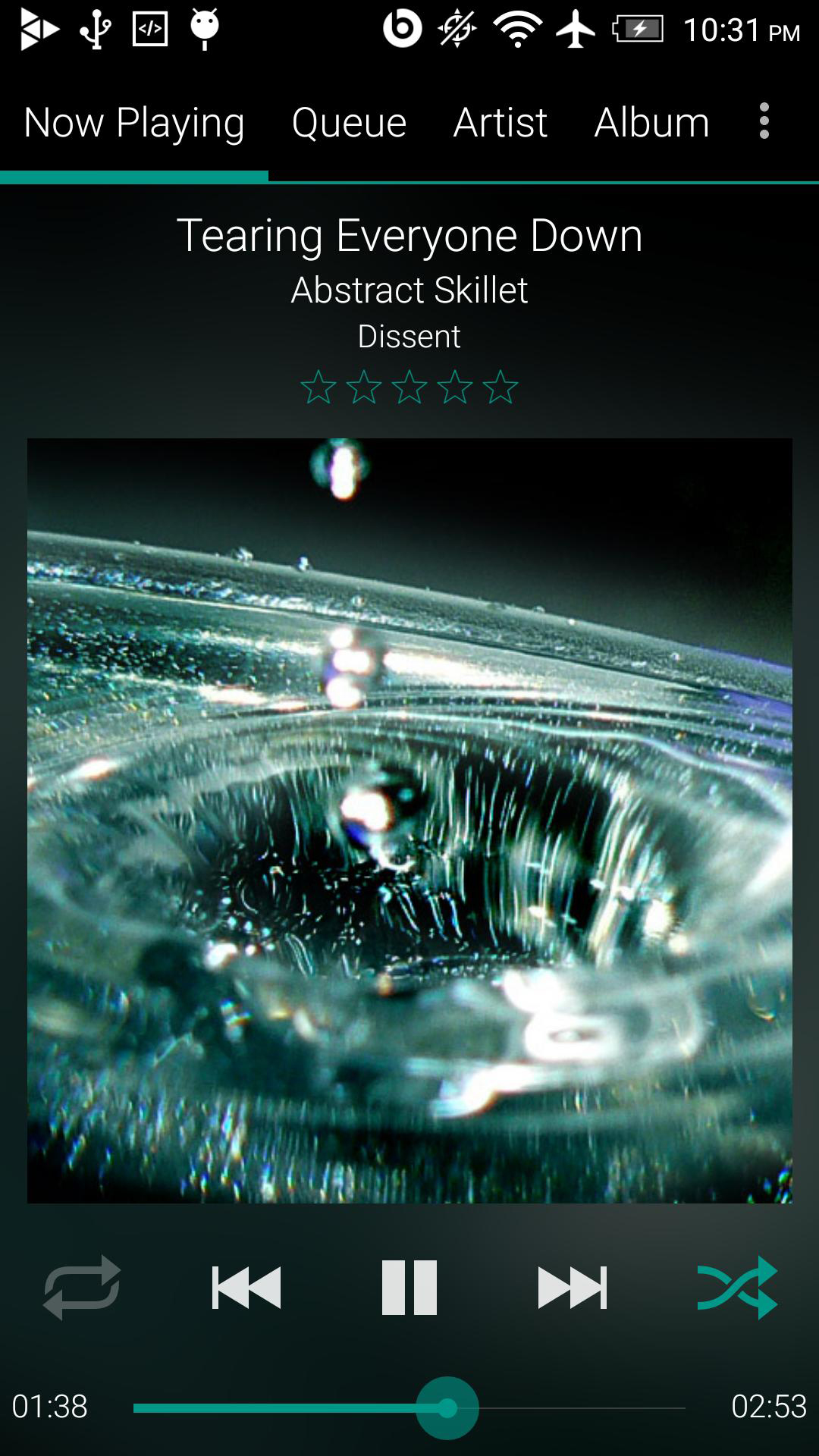Open the overflow menu

[x=764, y=121]
